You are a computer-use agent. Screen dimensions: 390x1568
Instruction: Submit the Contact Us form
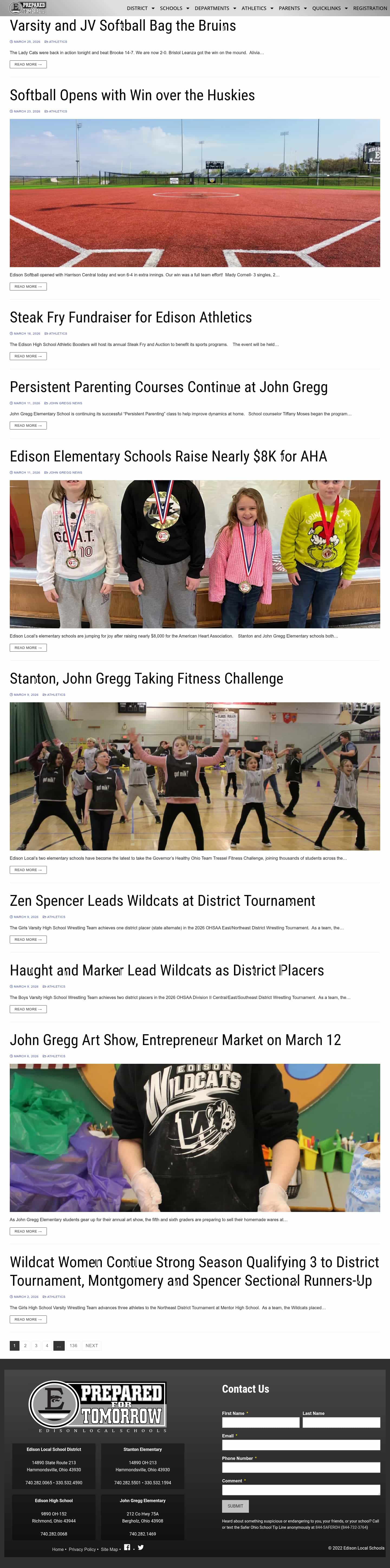tap(235, 1506)
